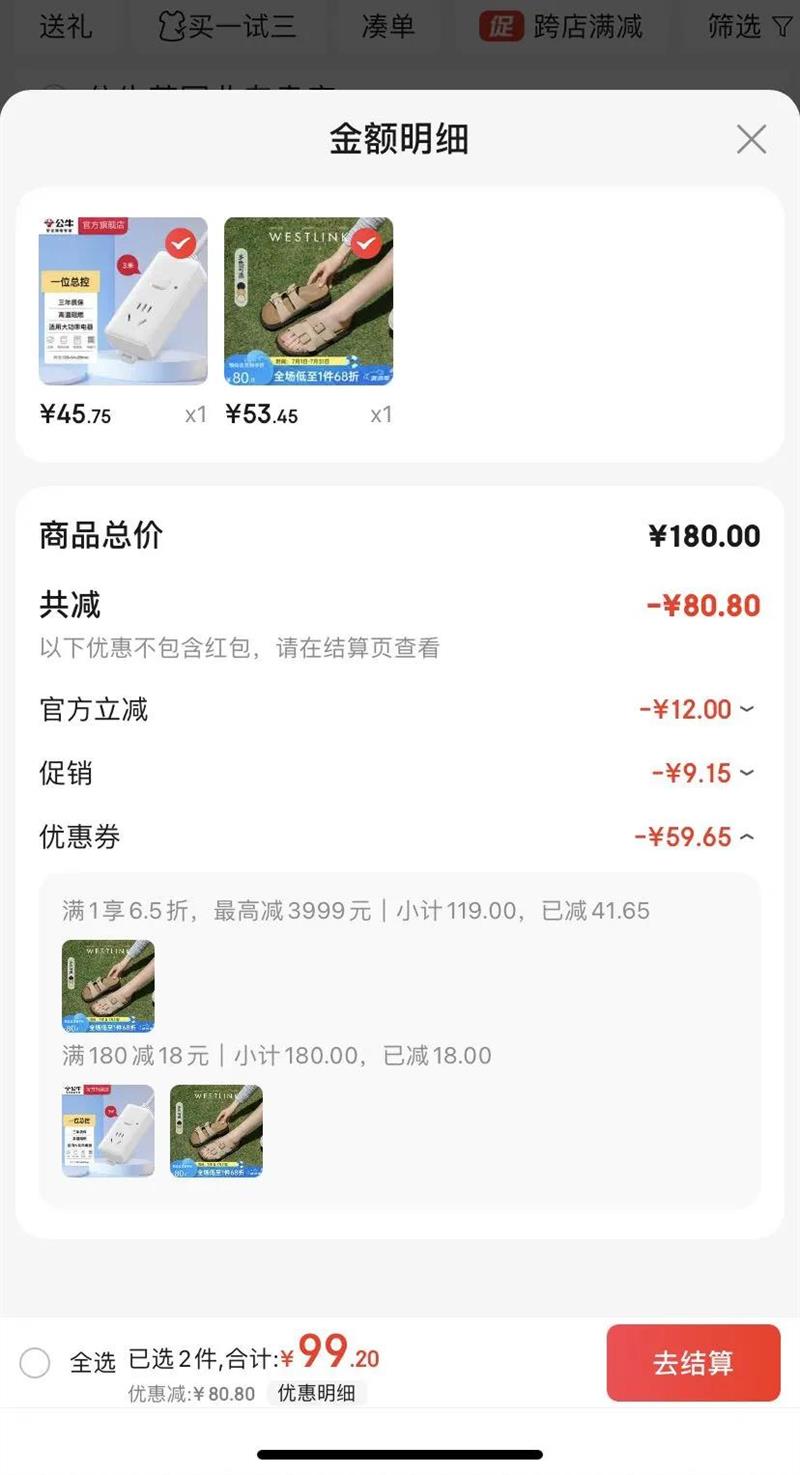Select the 送礼 chip
Viewport: 800px width, 1475px height.
(65, 27)
